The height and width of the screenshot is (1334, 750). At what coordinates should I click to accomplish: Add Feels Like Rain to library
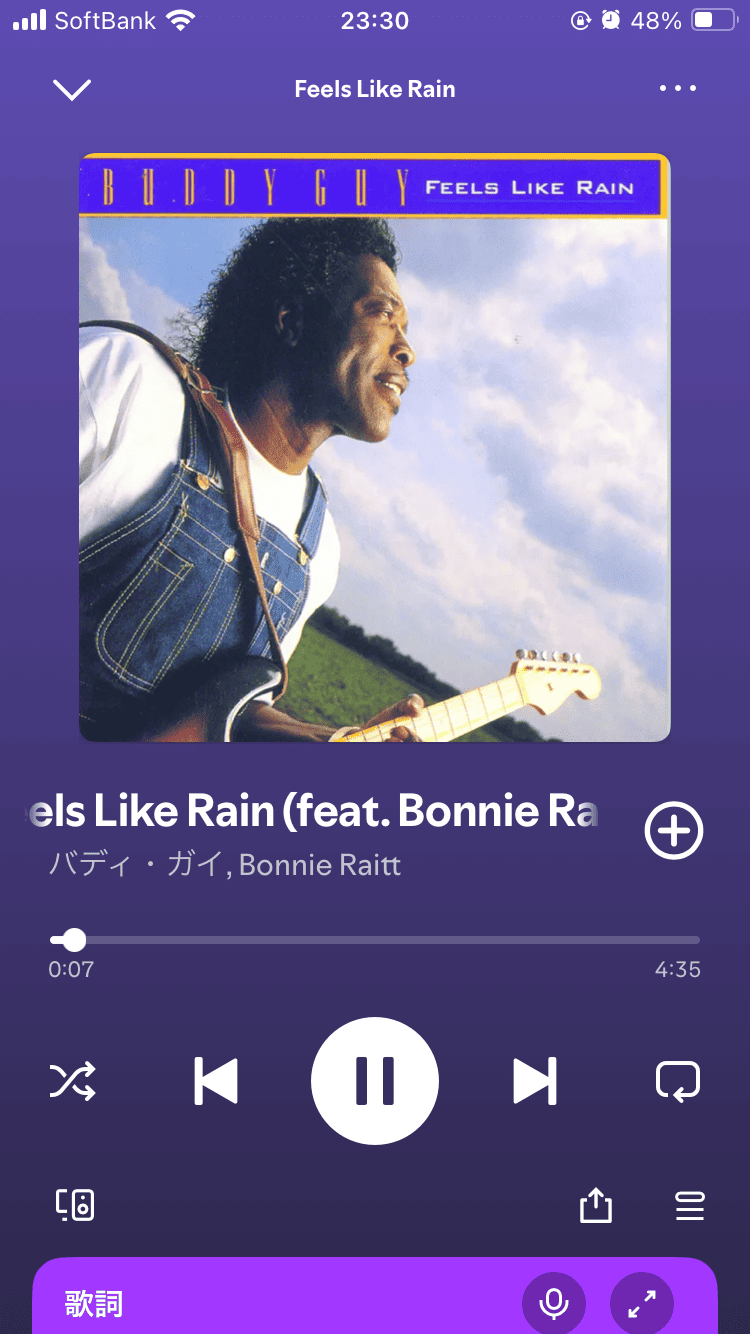[674, 831]
